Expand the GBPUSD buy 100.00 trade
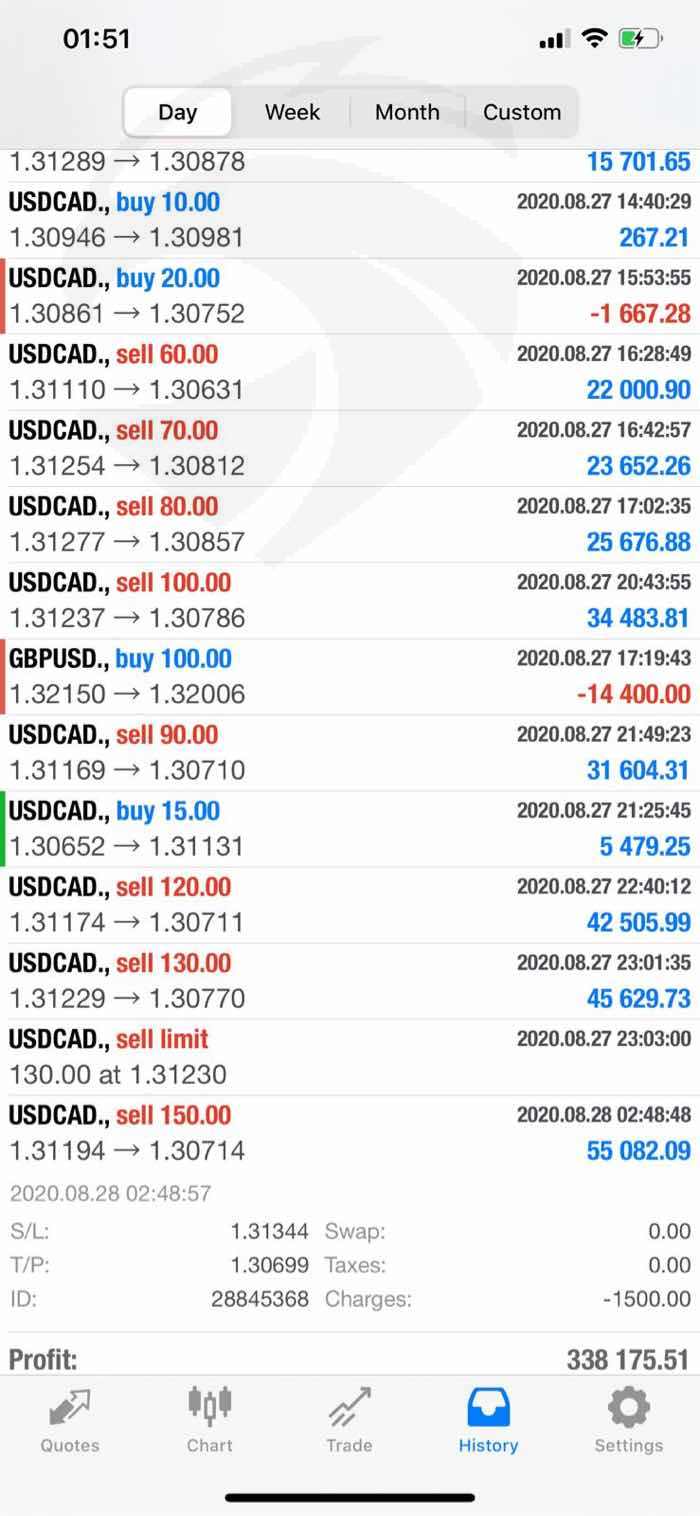Viewport: 700px width, 1516px height. point(350,677)
